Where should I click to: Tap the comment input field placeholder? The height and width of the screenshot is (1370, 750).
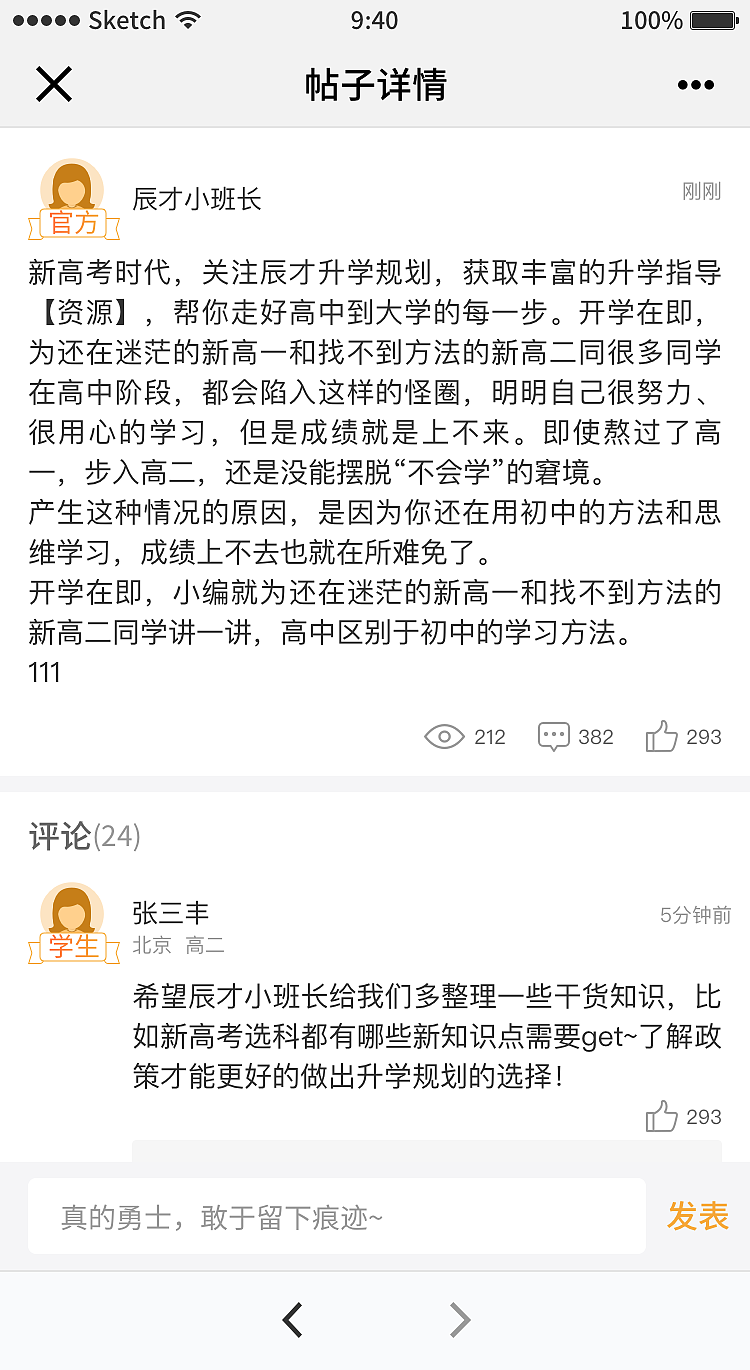click(x=340, y=1216)
